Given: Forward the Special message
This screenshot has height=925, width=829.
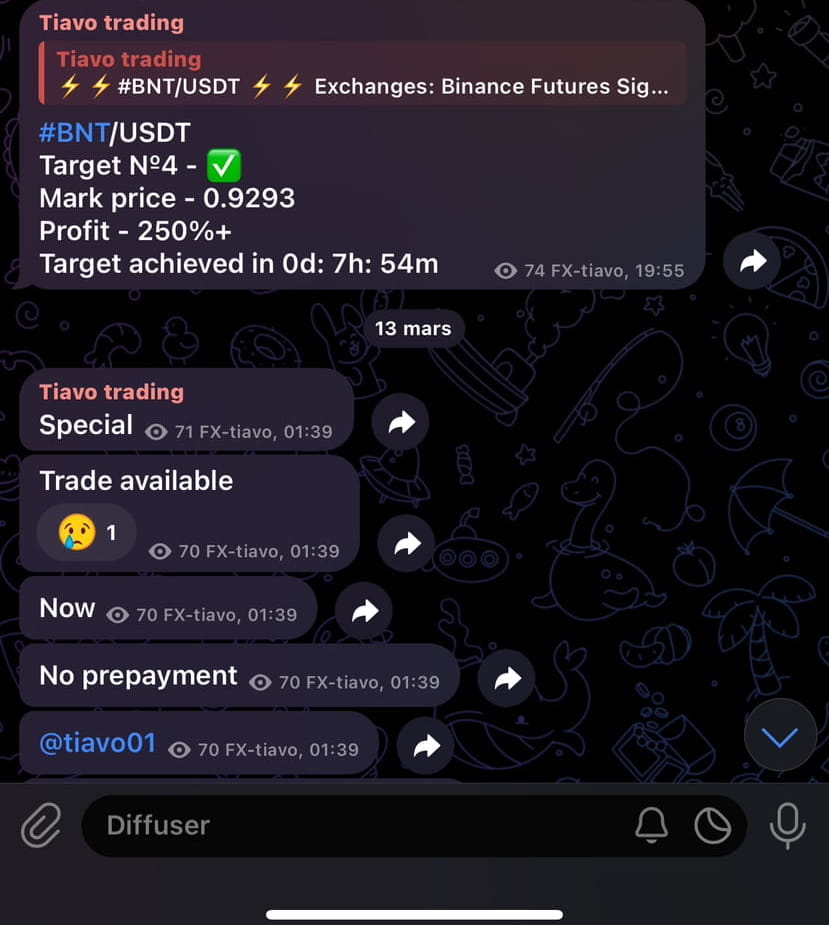Looking at the screenshot, I should [x=400, y=421].
